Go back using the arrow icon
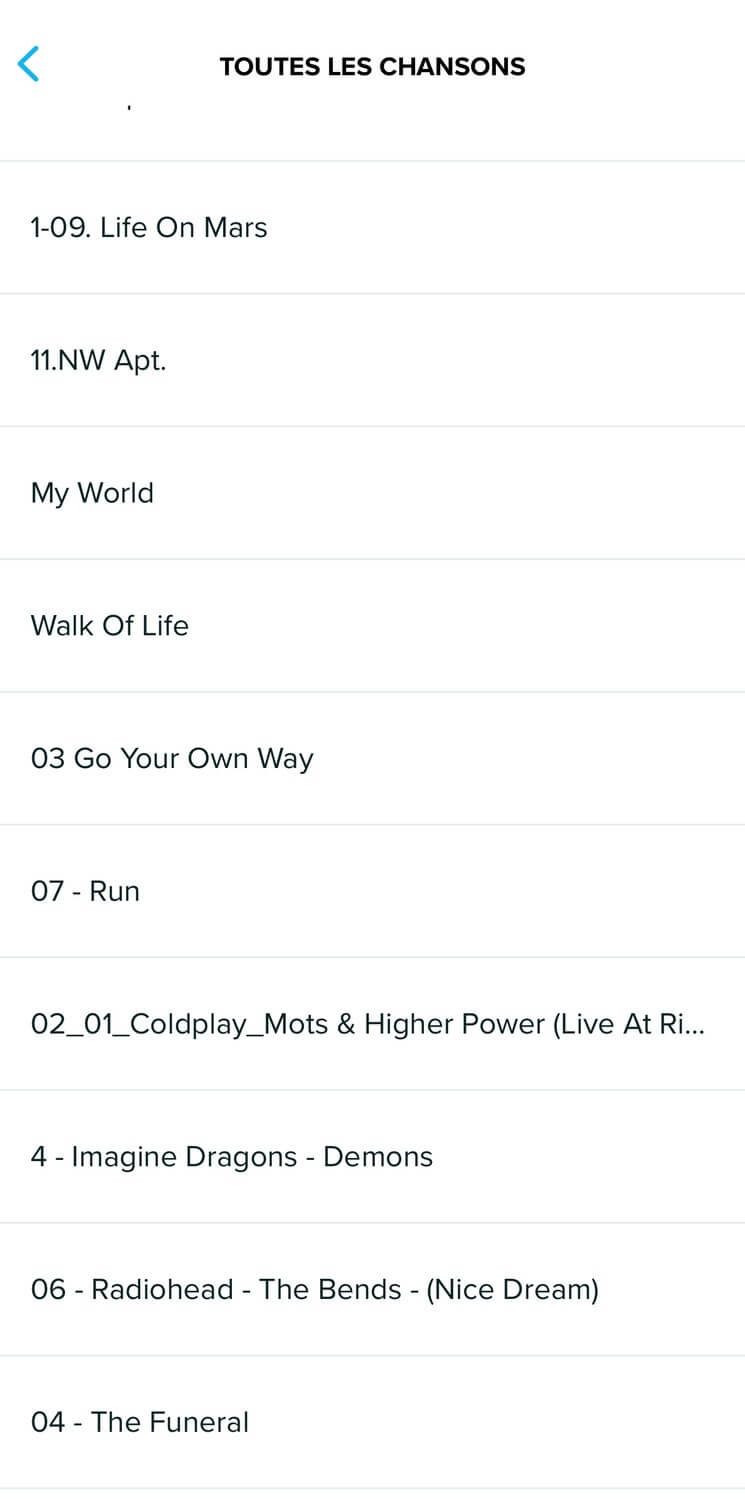This screenshot has width=745, height=1500. click(x=29, y=65)
